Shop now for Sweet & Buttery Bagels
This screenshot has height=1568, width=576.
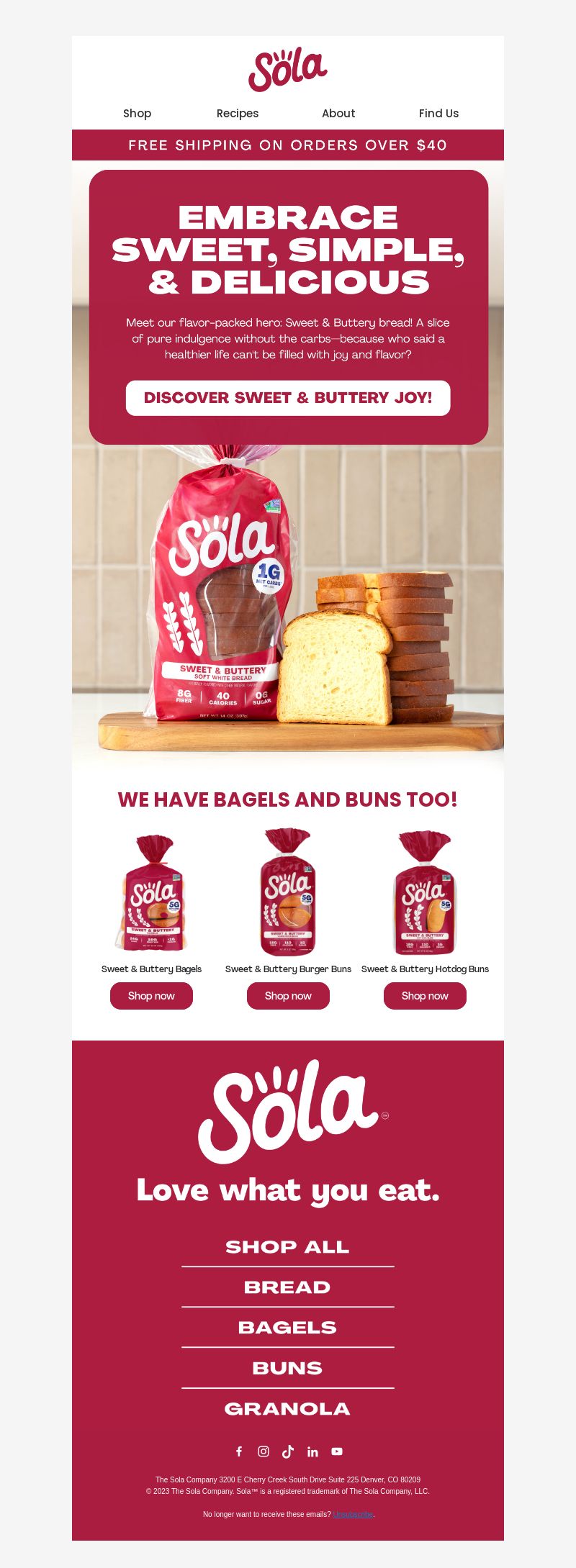point(151,996)
